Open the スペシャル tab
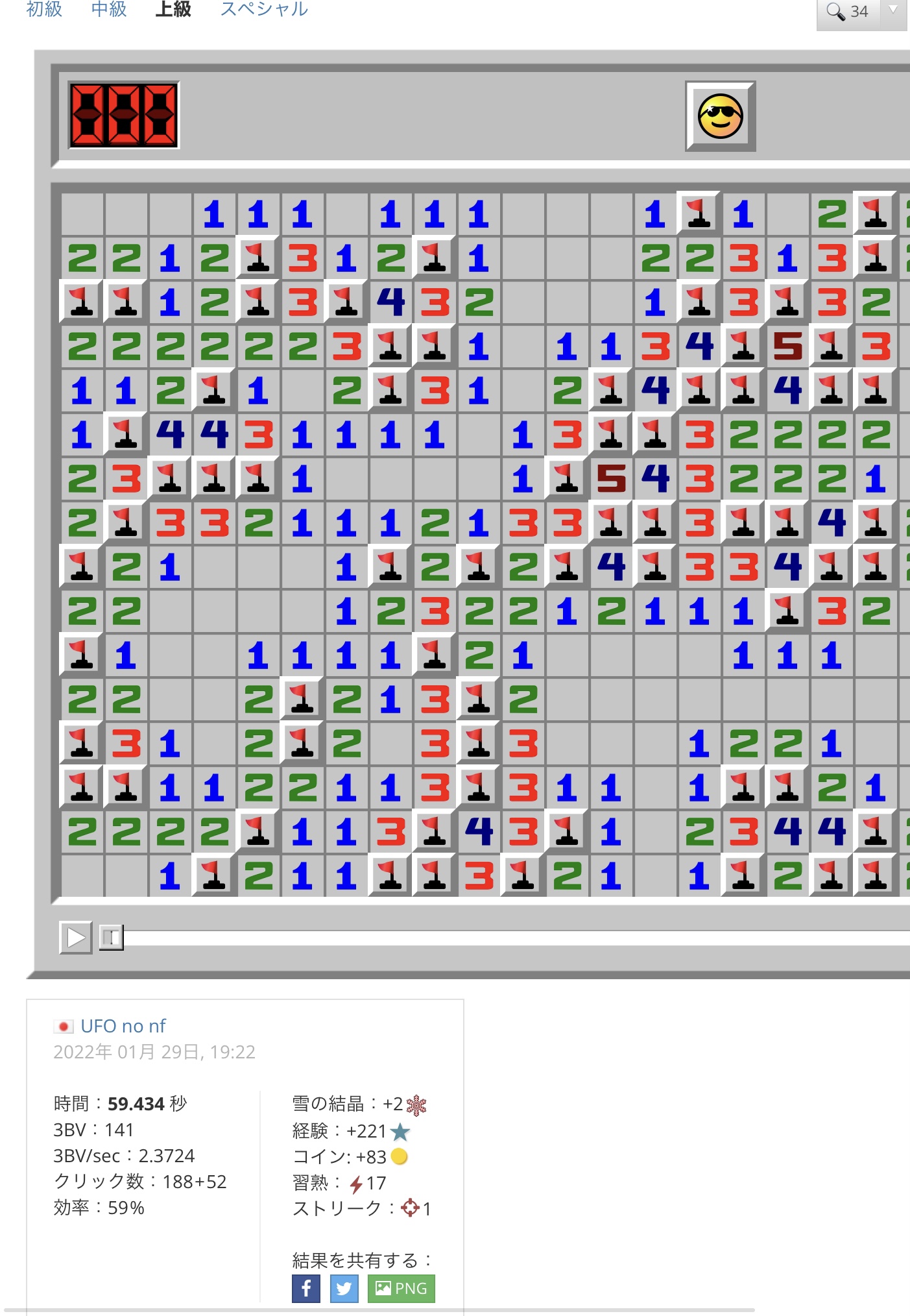The height and width of the screenshot is (1316, 910). pyautogui.click(x=264, y=9)
